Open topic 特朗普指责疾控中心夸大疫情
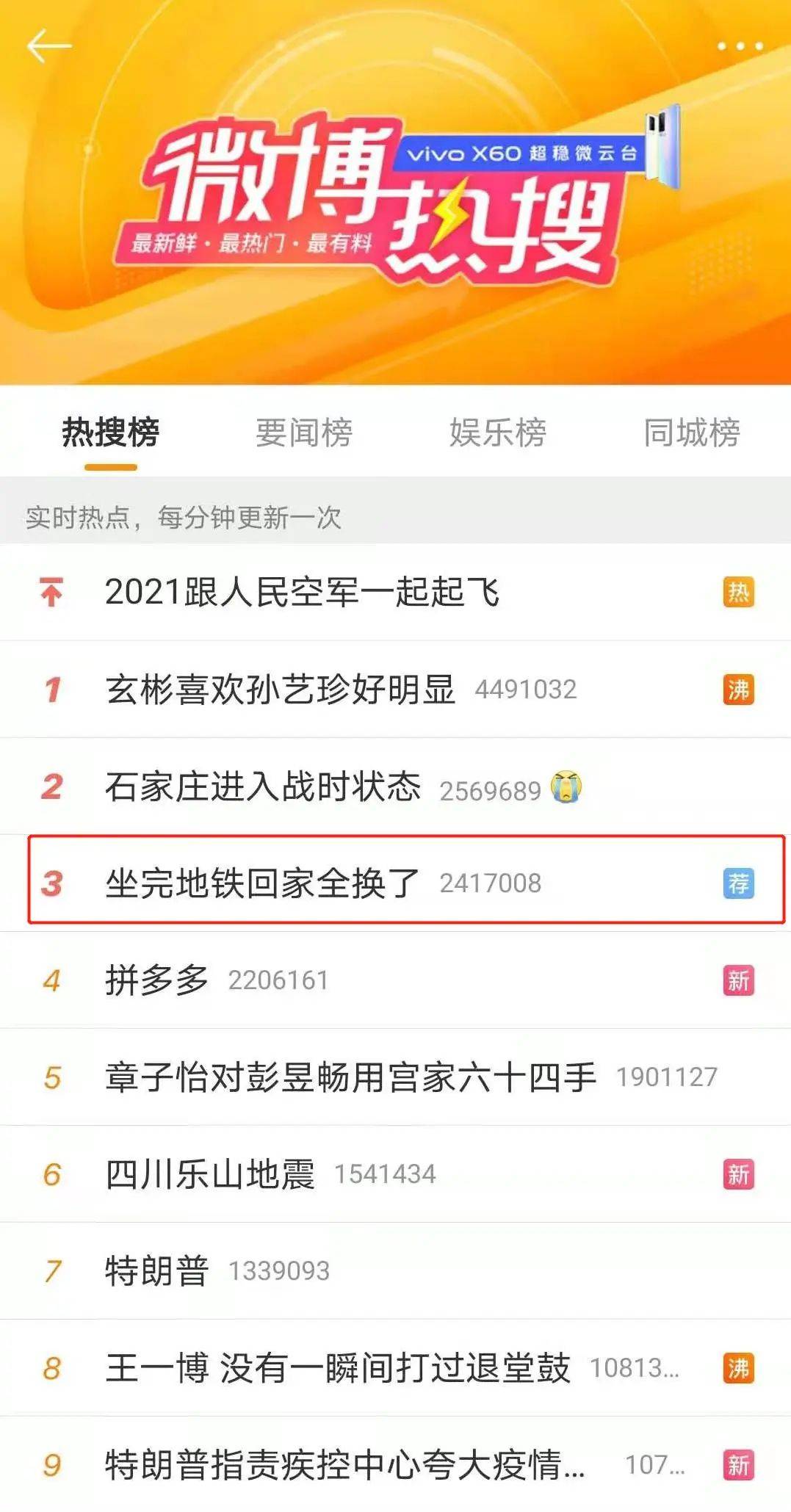This screenshot has width=791, height=1512. pos(395,1464)
